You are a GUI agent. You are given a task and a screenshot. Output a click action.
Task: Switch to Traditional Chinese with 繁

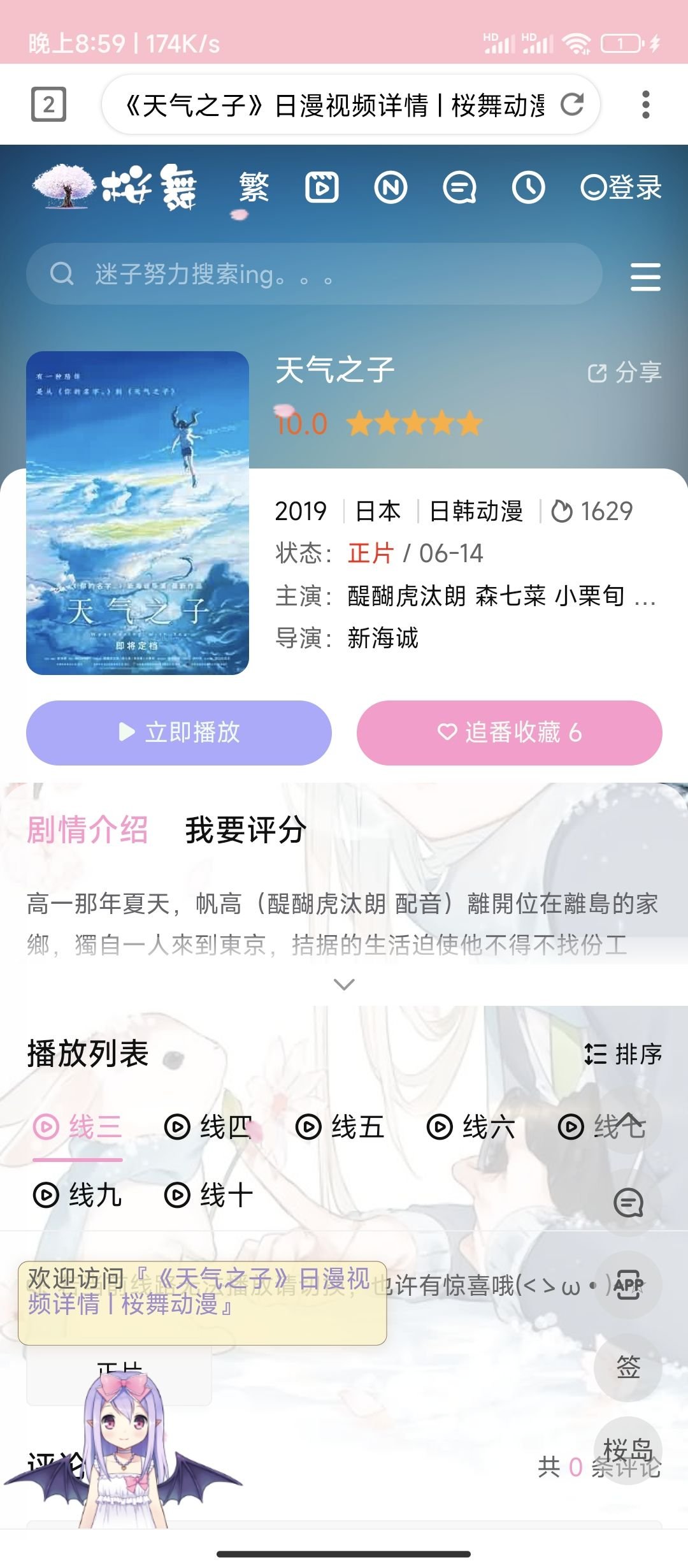coord(254,187)
